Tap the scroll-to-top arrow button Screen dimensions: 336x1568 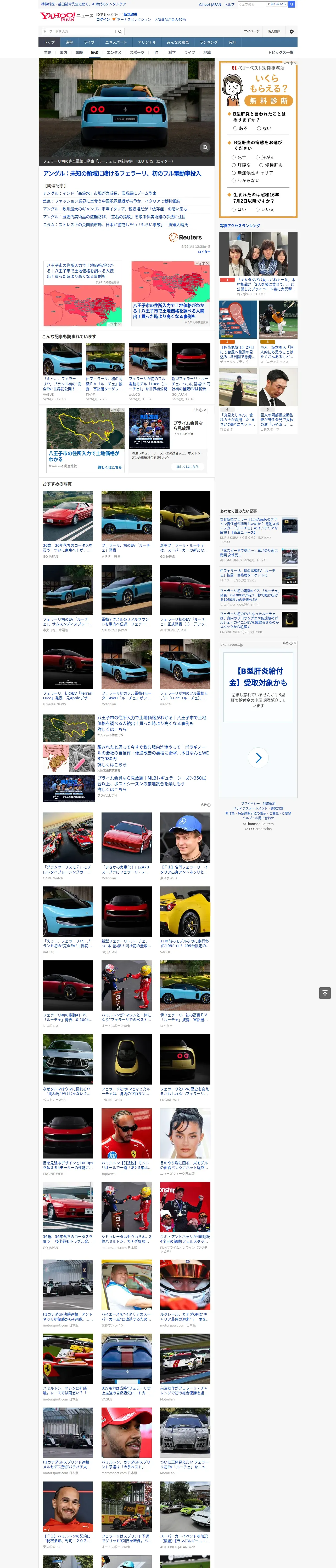pyautogui.click(x=325, y=993)
